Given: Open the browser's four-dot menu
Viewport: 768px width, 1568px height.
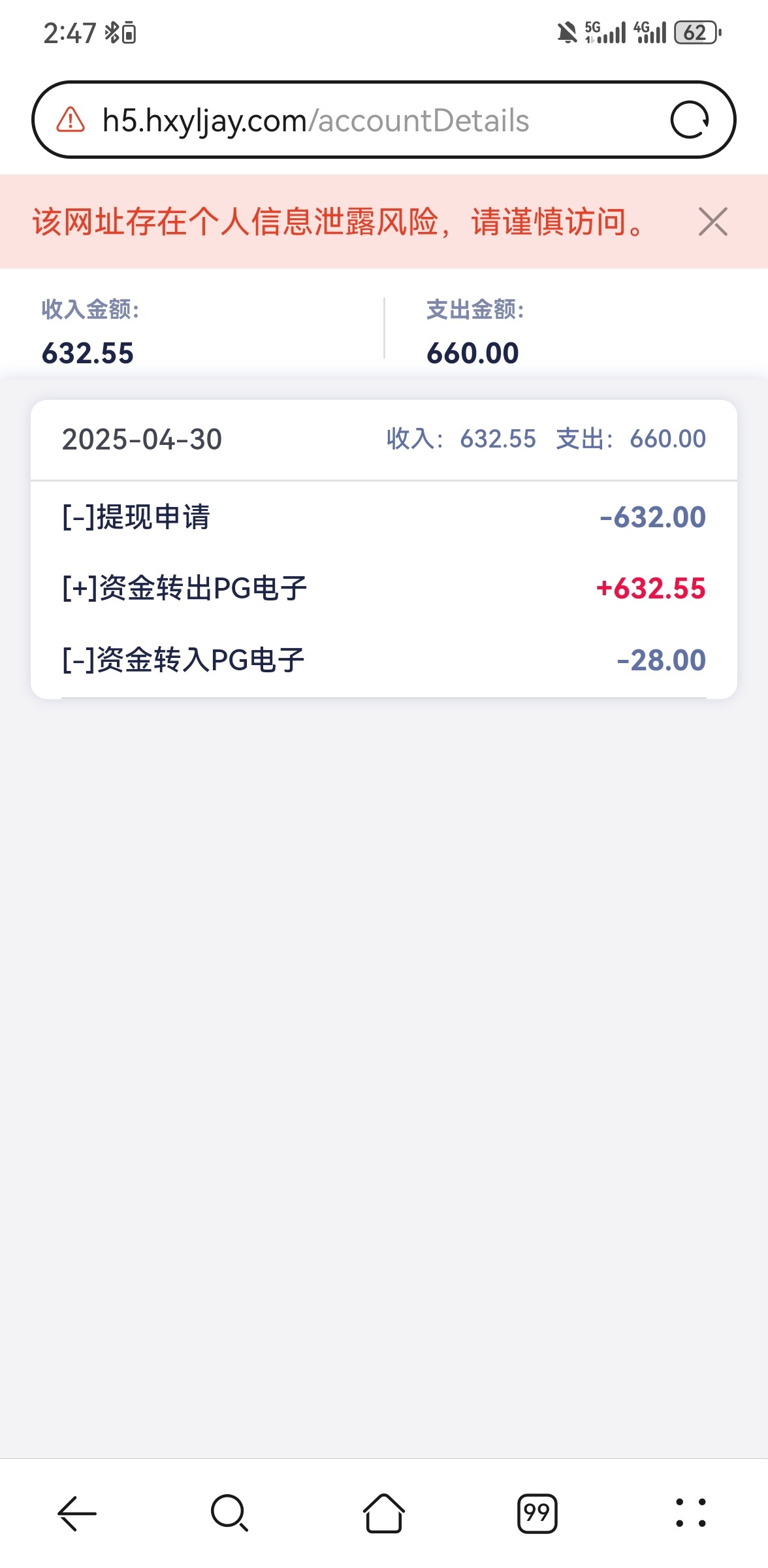Looking at the screenshot, I should coord(690,1513).
